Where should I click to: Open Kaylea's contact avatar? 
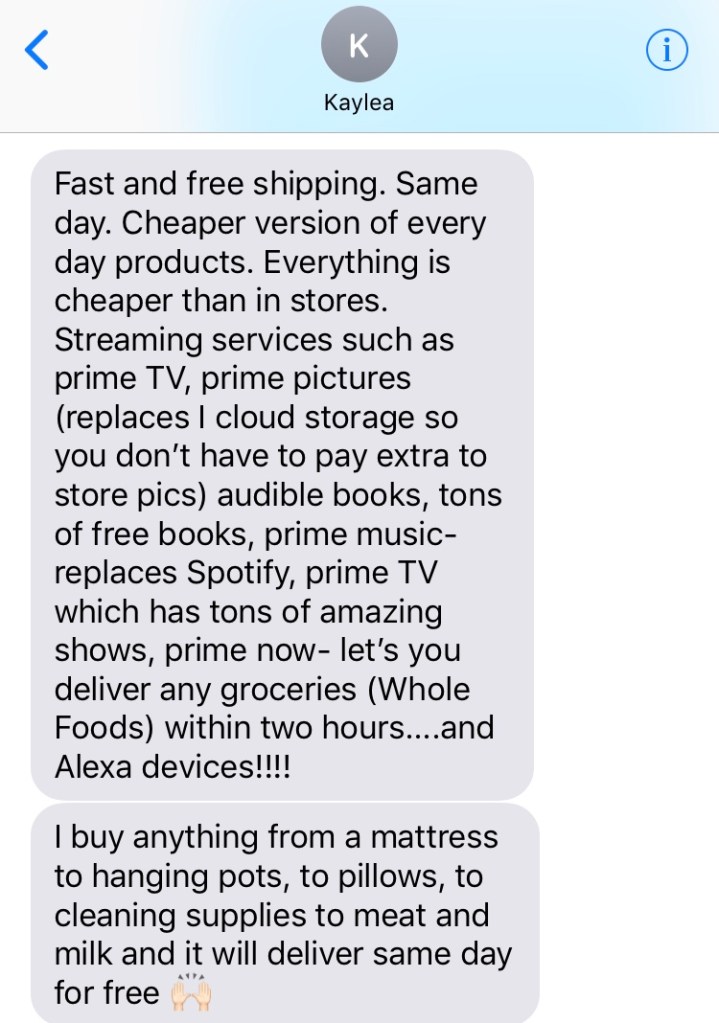(x=359, y=45)
